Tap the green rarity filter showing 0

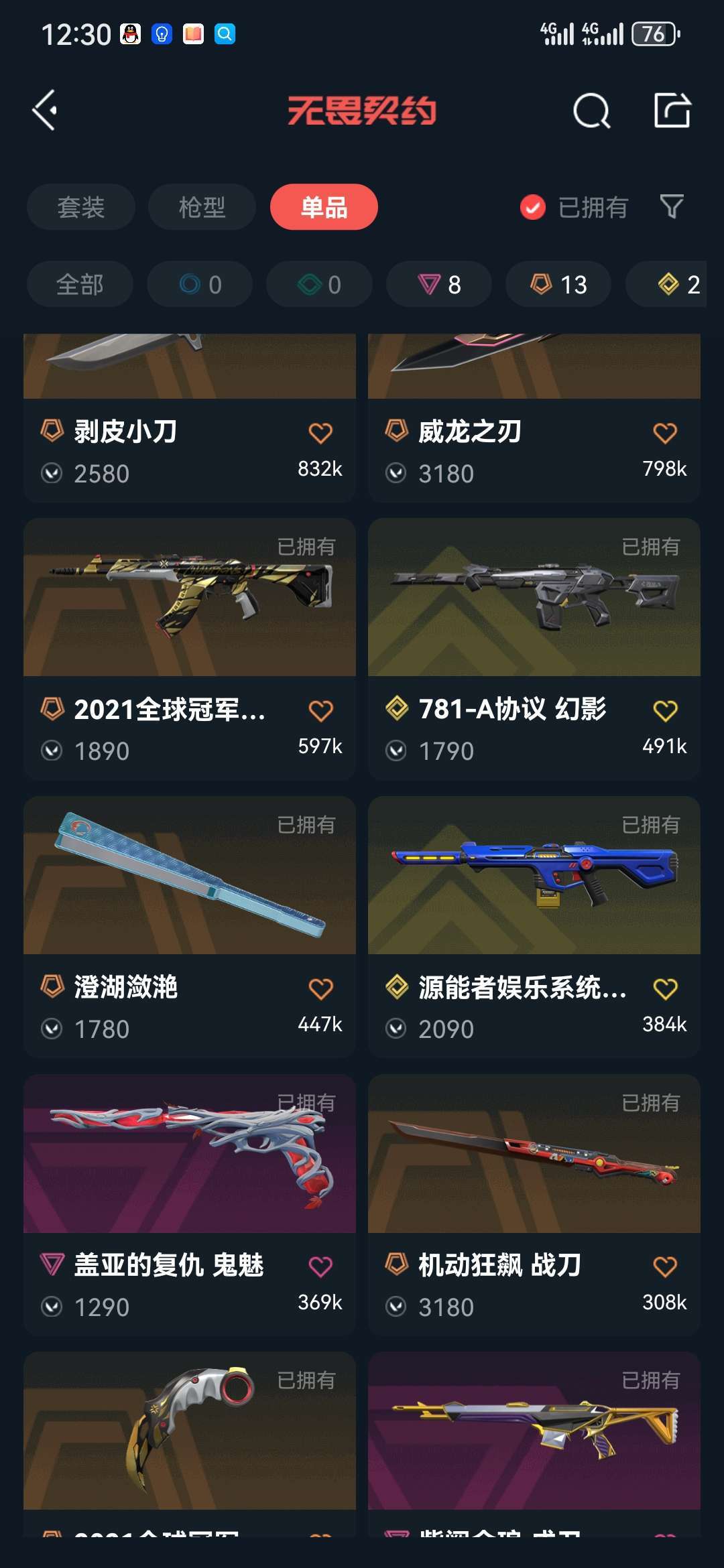click(318, 284)
